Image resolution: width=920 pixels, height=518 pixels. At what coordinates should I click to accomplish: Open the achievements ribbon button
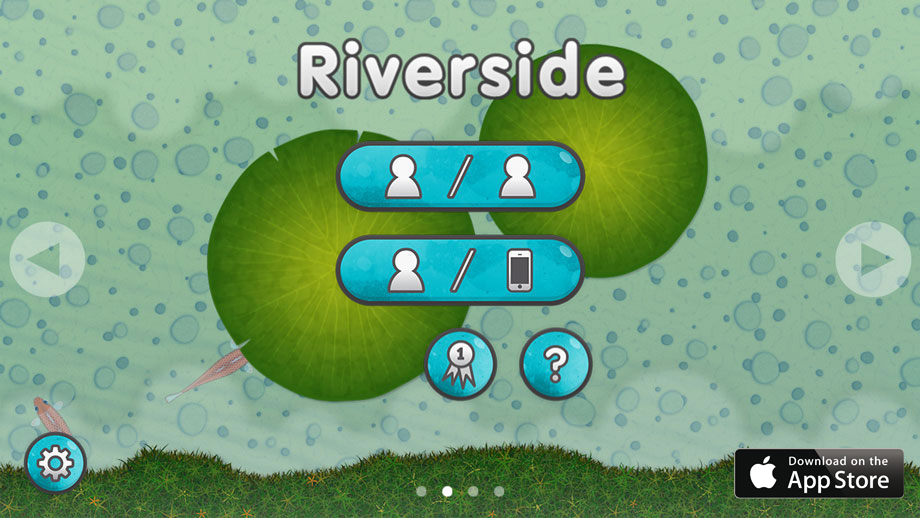point(461,364)
